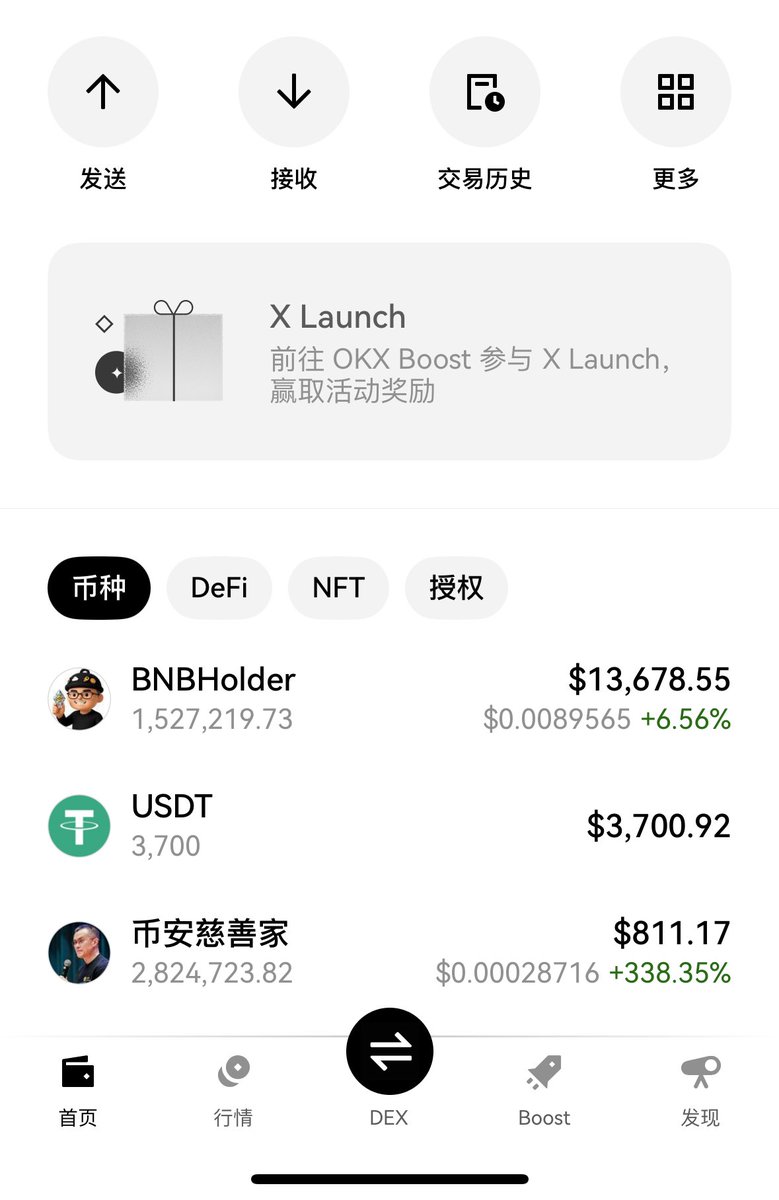The height and width of the screenshot is (1200, 779).
Task: Open the X Launch promotion card
Action: click(389, 351)
